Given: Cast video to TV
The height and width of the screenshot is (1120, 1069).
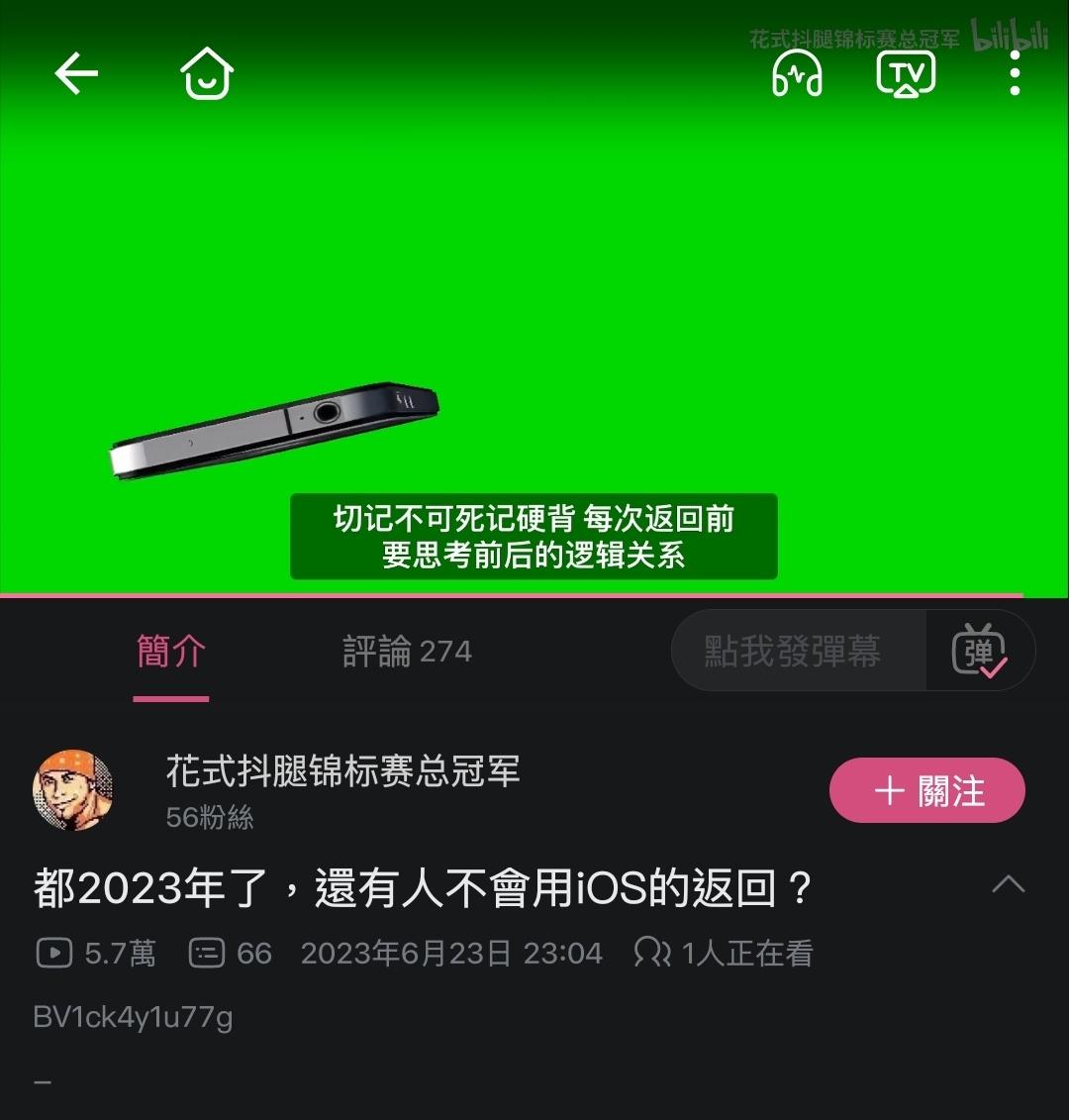Looking at the screenshot, I should click(x=906, y=73).
